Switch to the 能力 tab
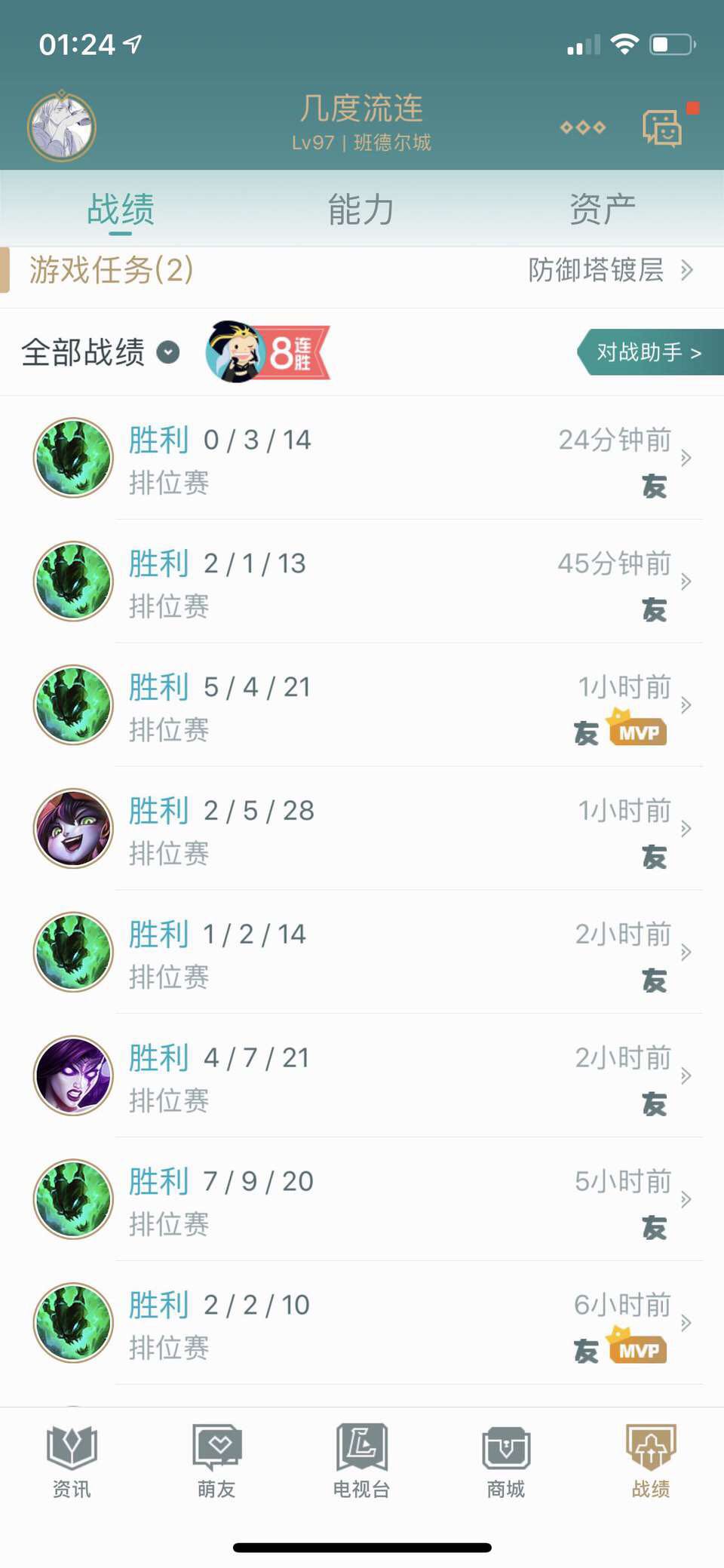Viewport: 724px width, 1568px height. tap(360, 209)
